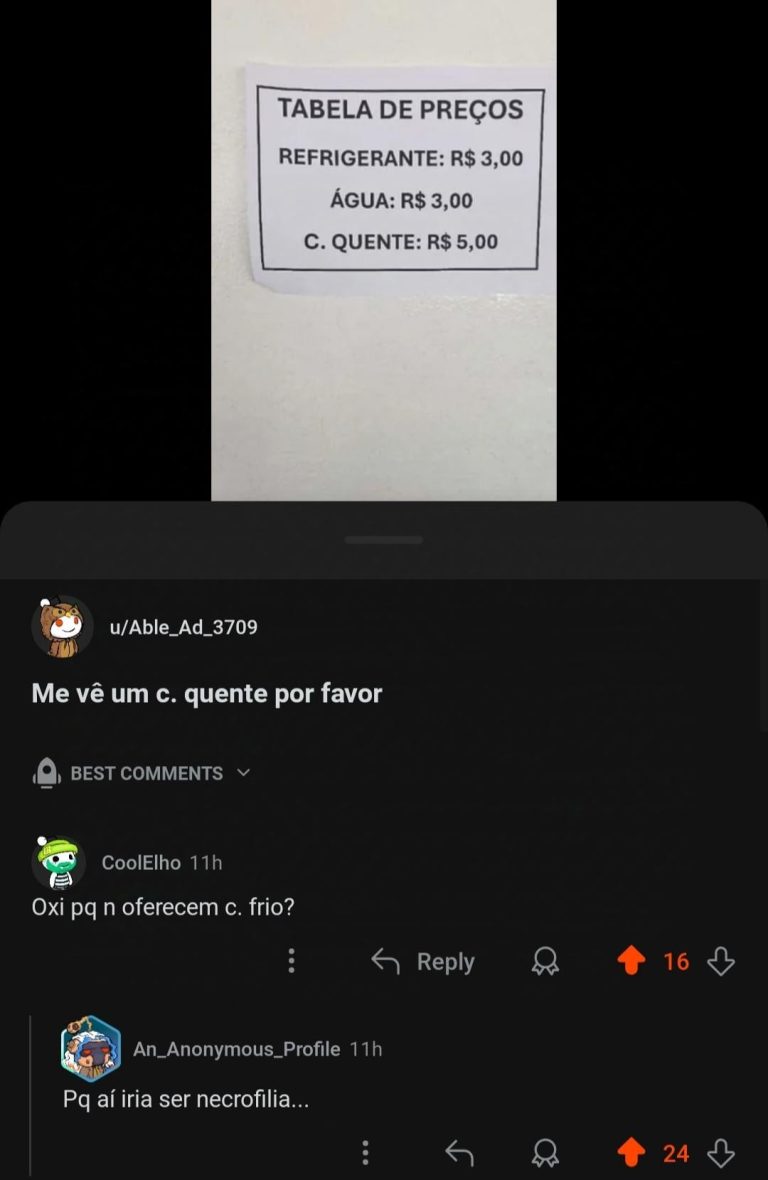The width and height of the screenshot is (768, 1180).
Task: Open the u/Able_Ad_3709 profile
Action: pos(183,628)
